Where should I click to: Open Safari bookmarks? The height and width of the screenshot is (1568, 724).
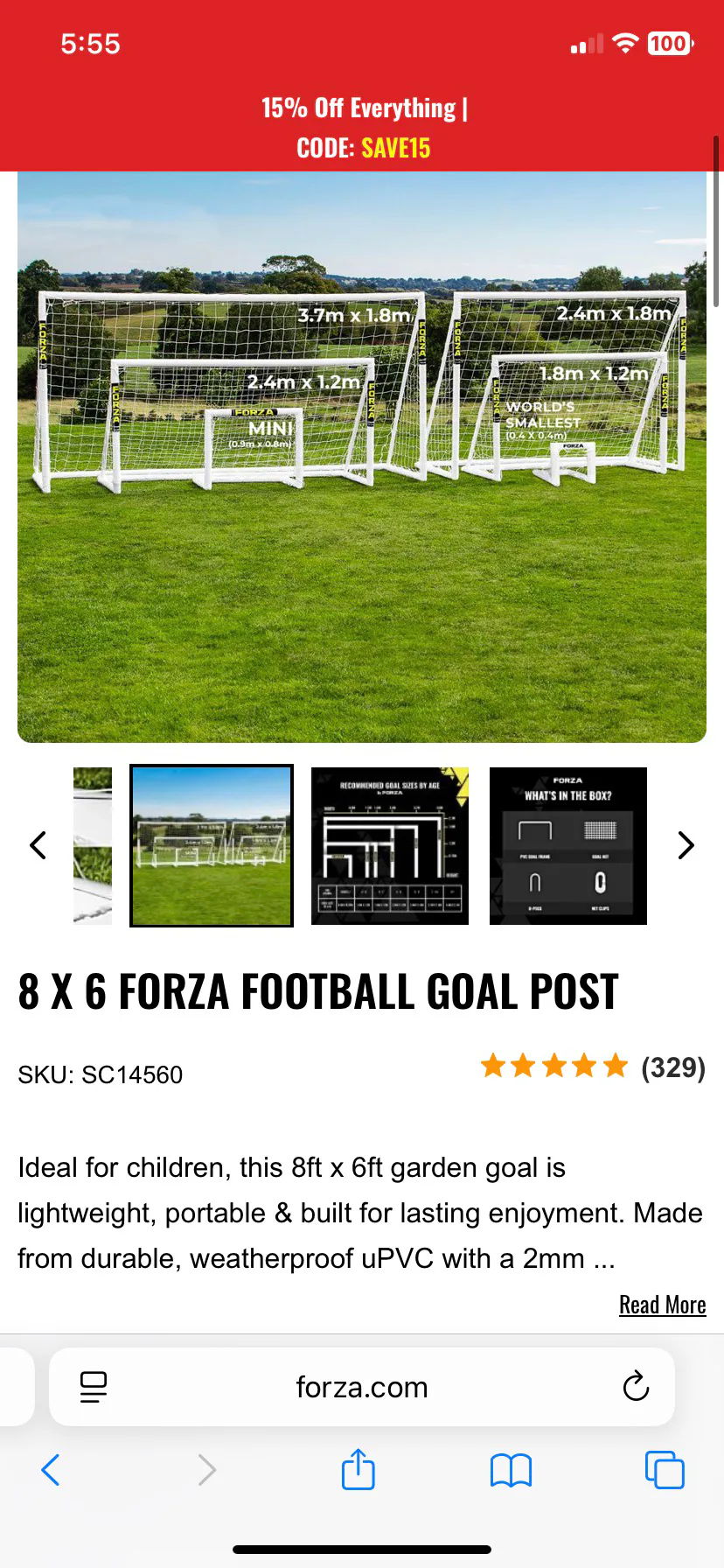tap(512, 1470)
